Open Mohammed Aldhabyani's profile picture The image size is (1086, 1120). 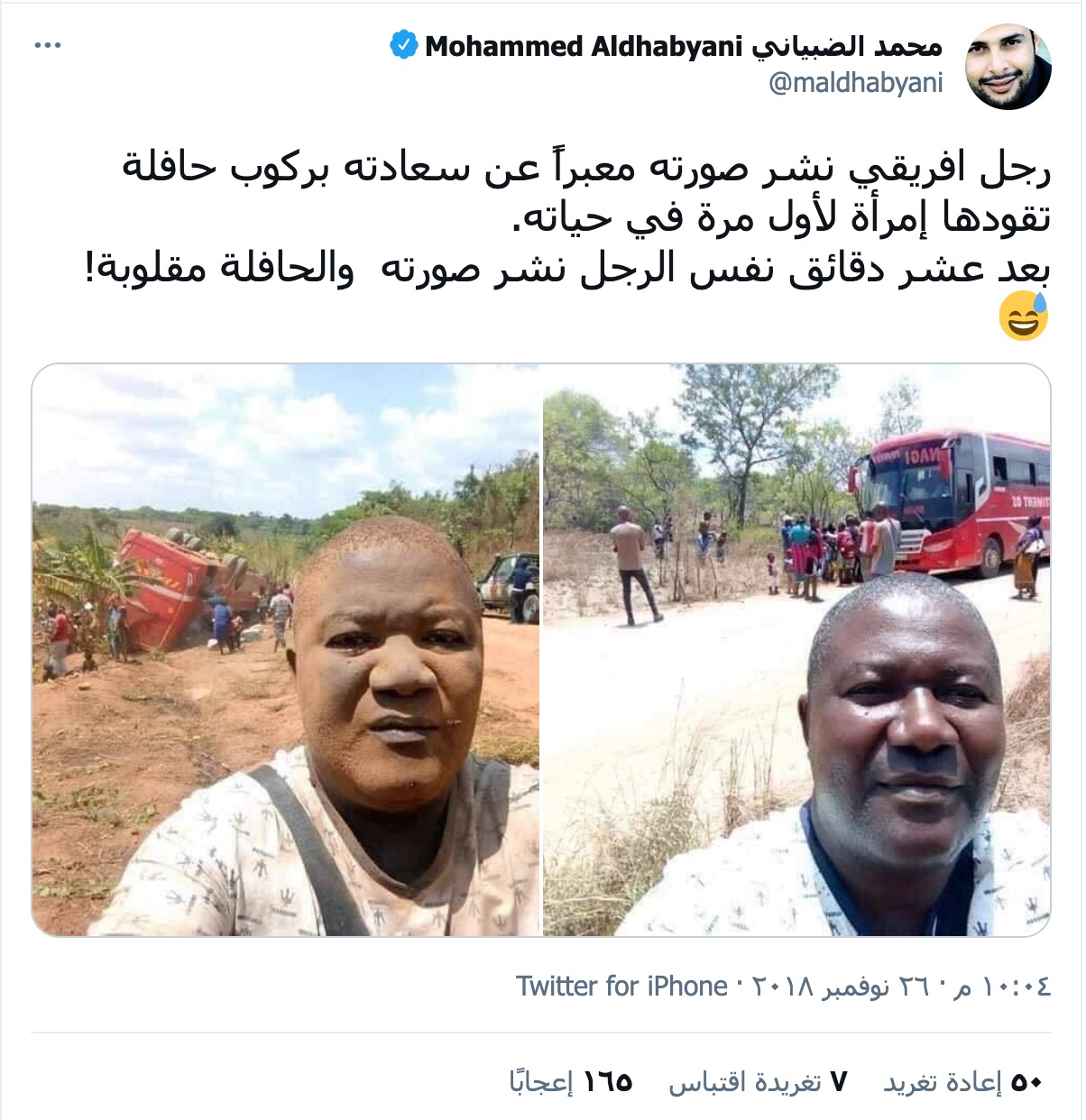click(1008, 68)
